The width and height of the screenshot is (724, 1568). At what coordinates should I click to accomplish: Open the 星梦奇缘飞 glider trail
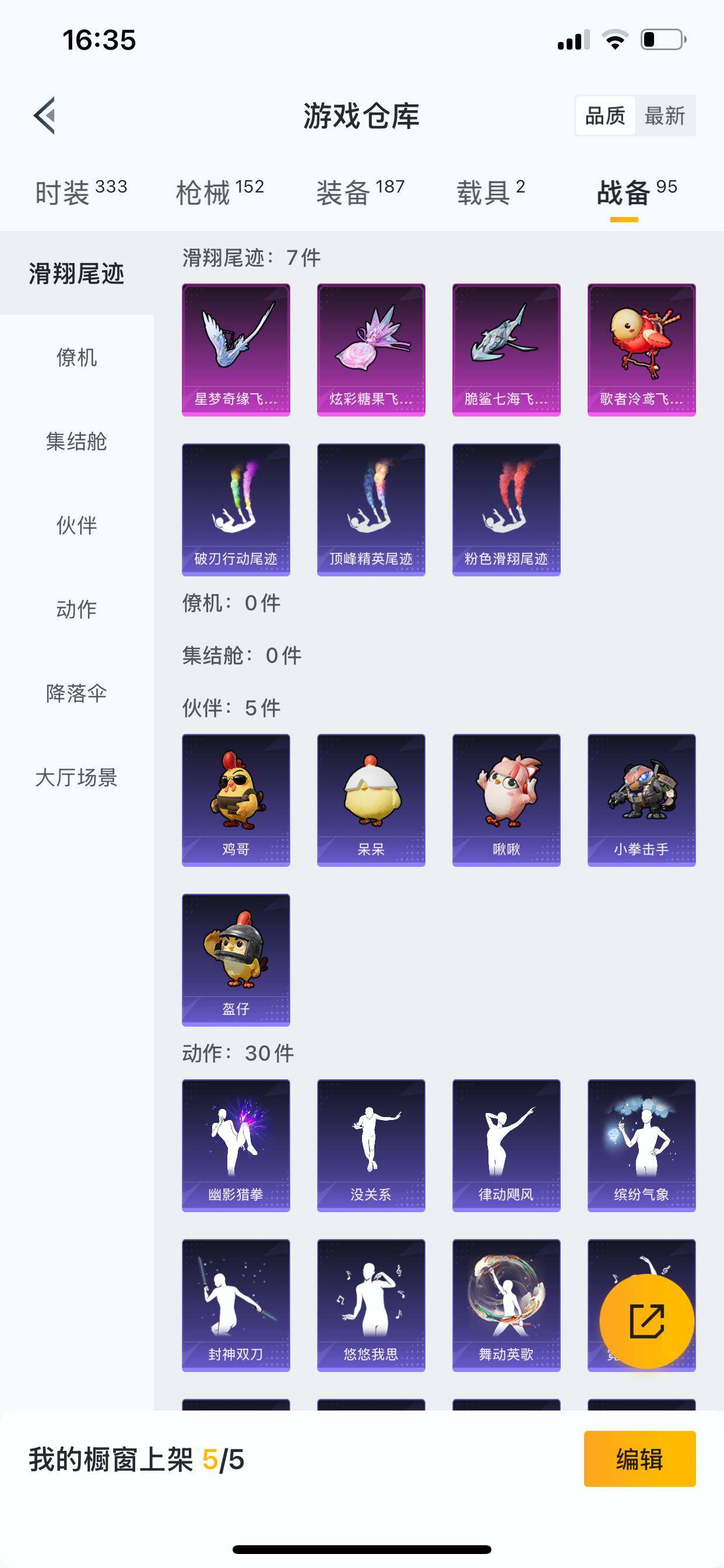pyautogui.click(x=236, y=349)
